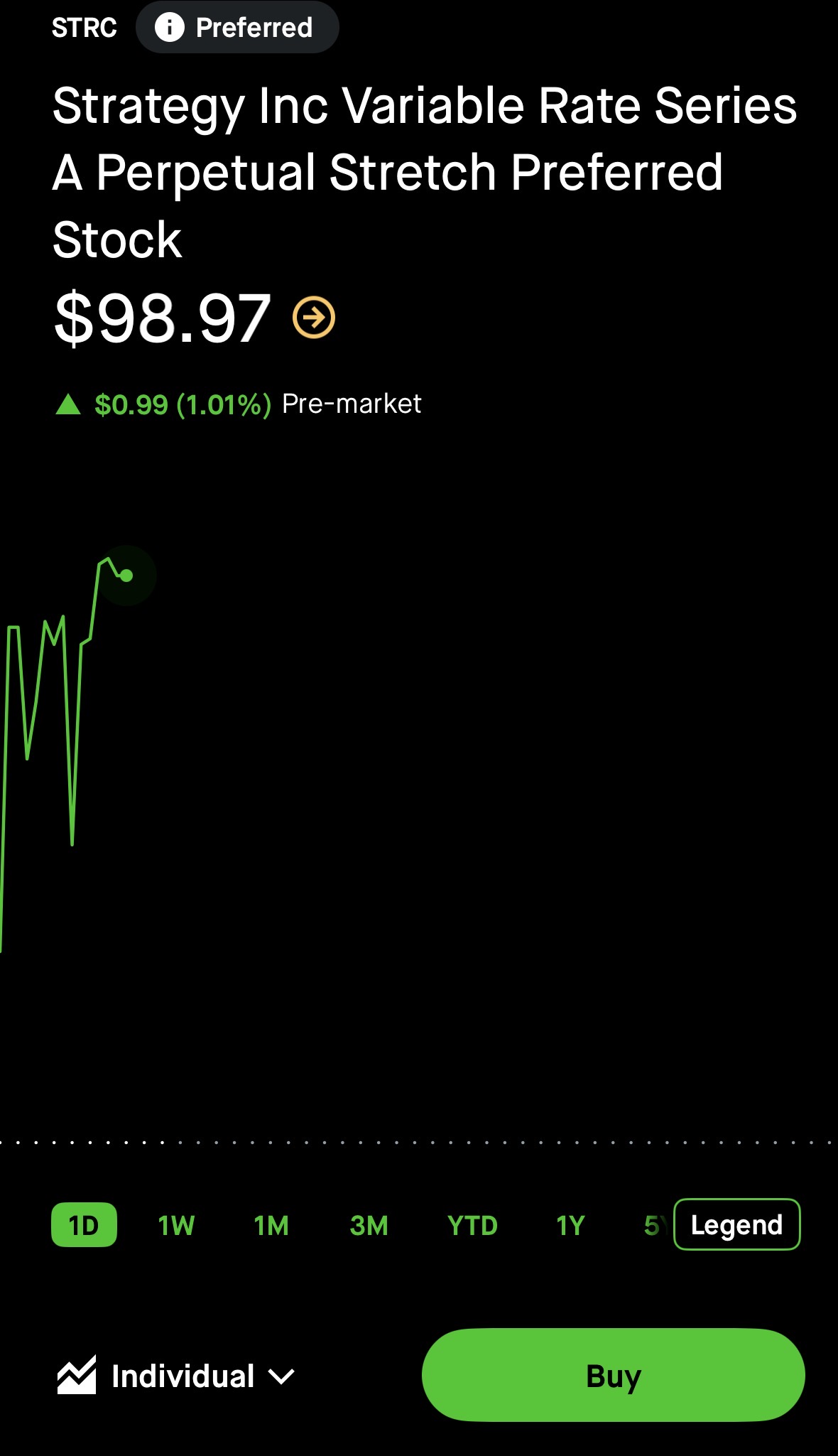Open the chart Legend

736,1224
